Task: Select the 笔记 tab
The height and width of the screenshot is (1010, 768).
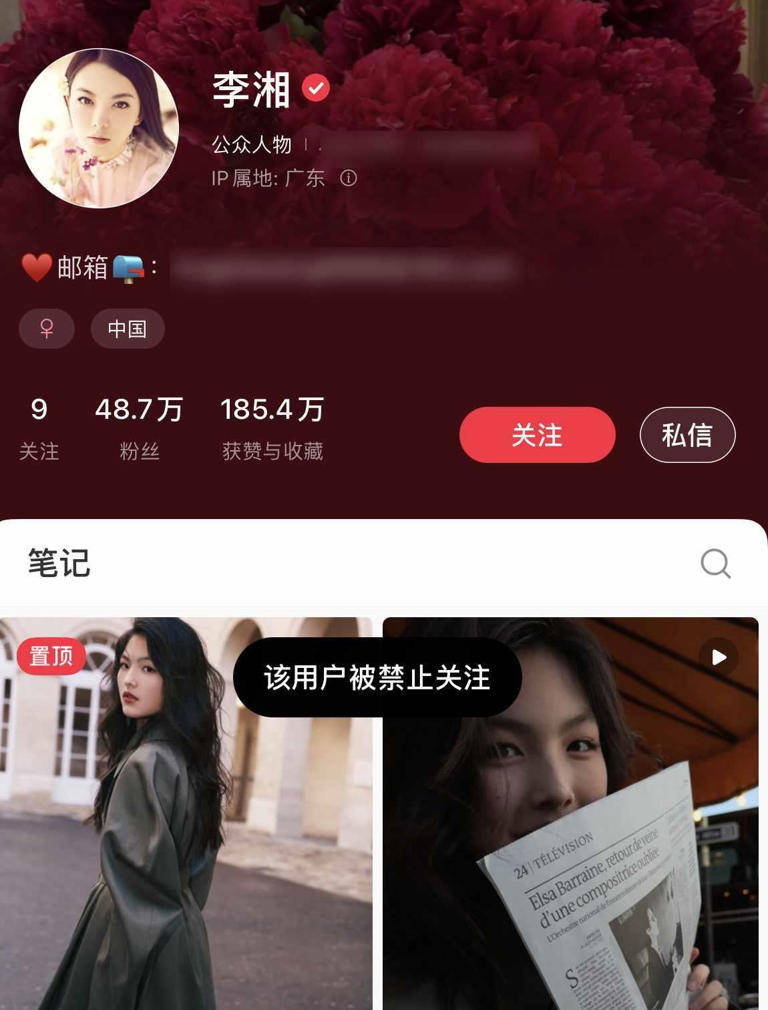Action: point(59,563)
